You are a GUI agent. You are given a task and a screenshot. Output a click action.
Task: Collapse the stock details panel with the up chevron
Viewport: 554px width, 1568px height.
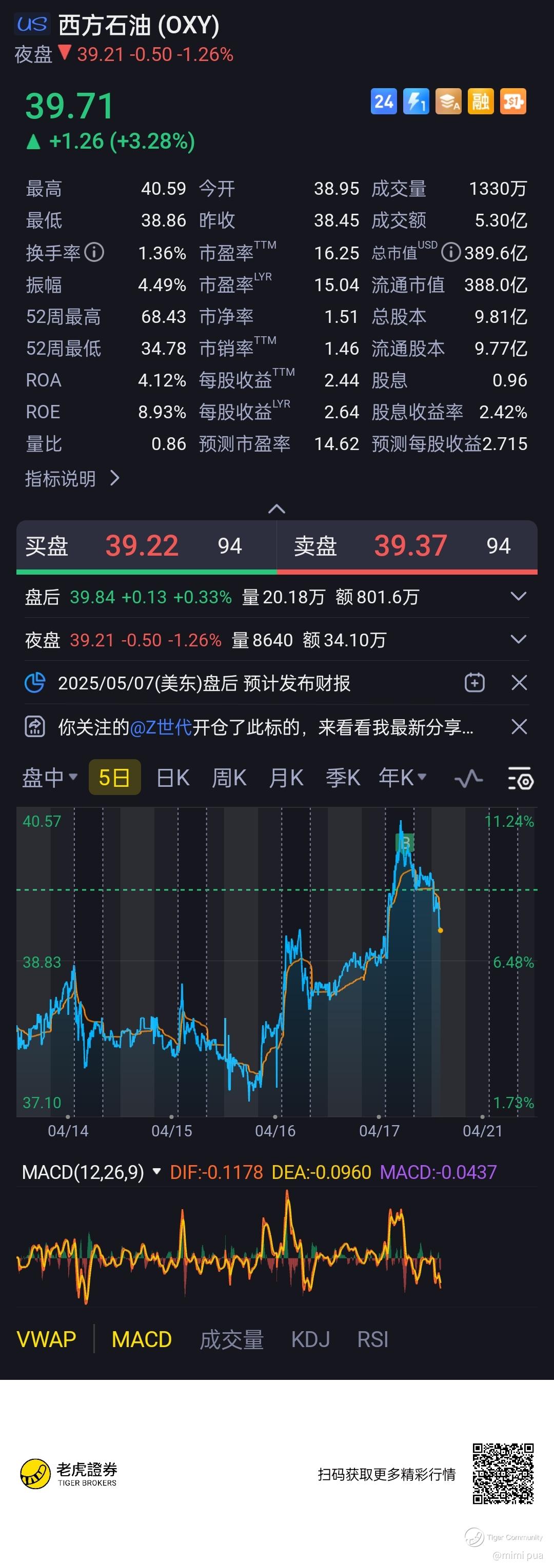[x=276, y=509]
